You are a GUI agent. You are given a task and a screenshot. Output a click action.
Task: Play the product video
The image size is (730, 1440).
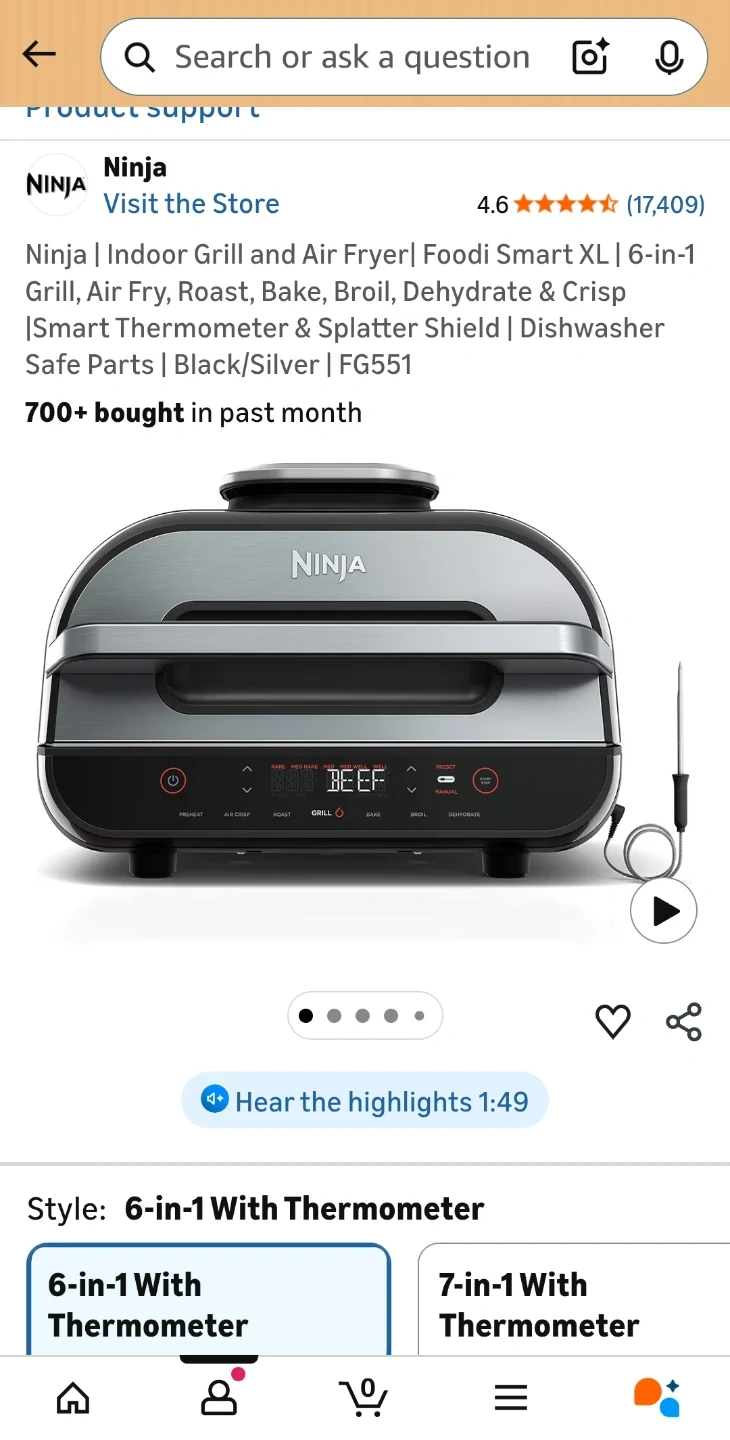663,911
